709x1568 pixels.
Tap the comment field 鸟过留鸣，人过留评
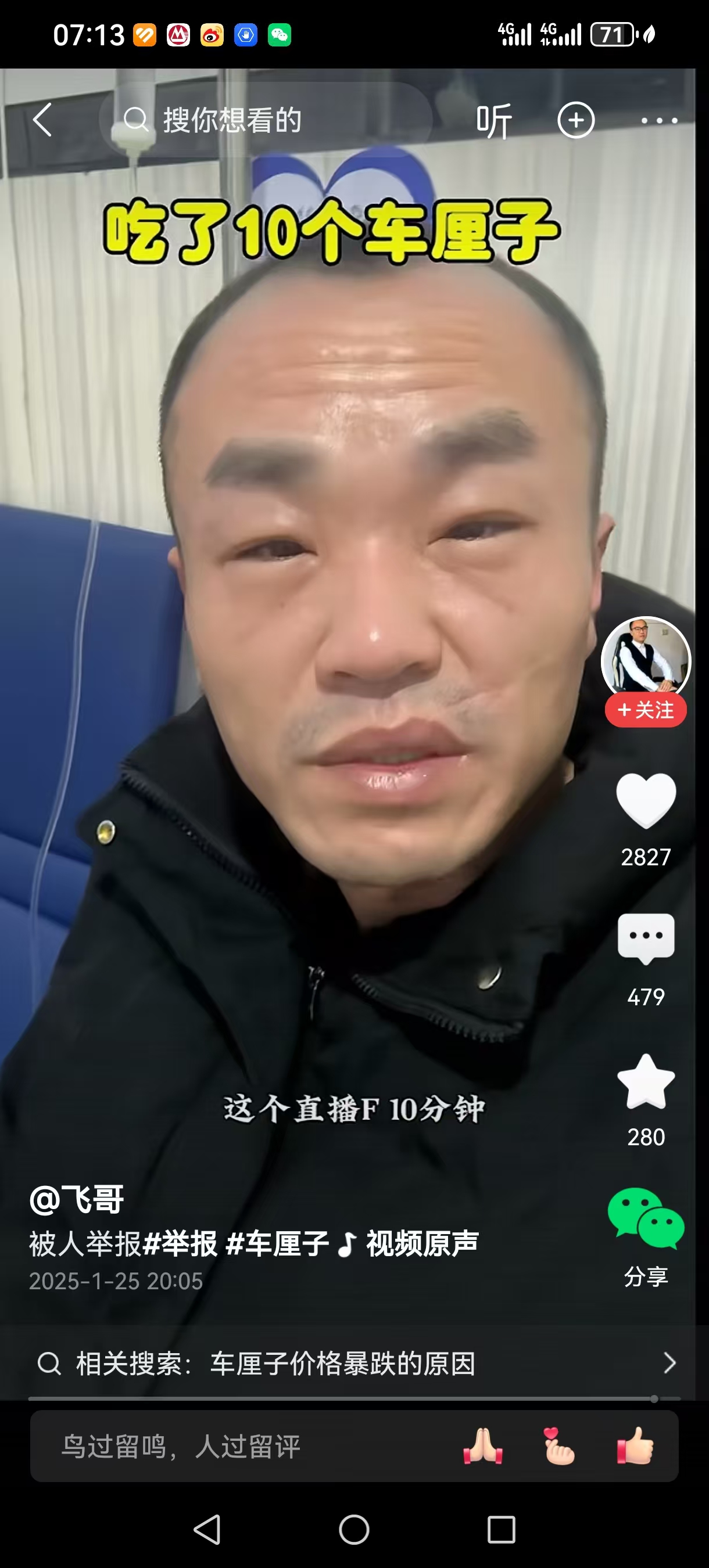[244, 1447]
